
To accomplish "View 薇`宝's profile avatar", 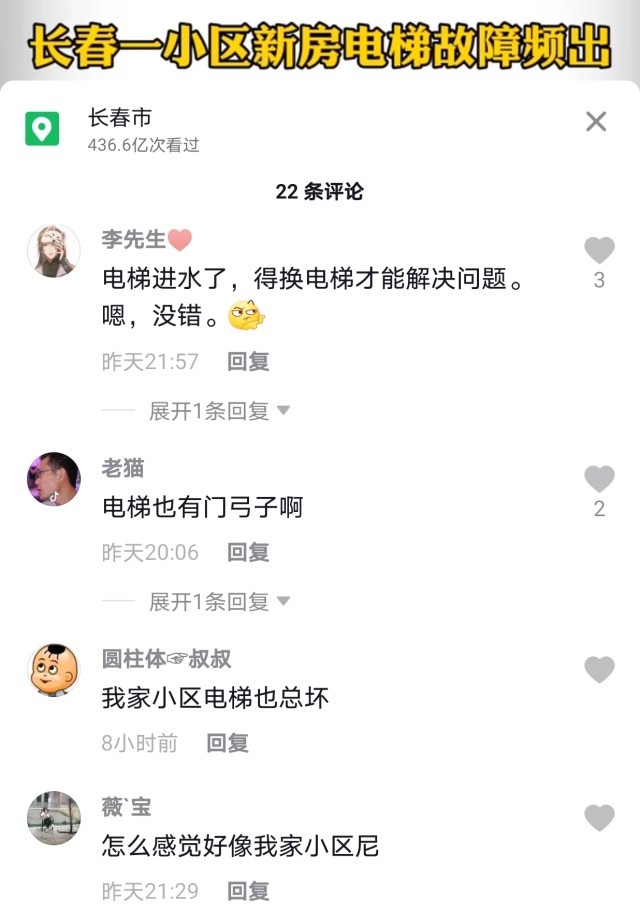I will pos(53,818).
